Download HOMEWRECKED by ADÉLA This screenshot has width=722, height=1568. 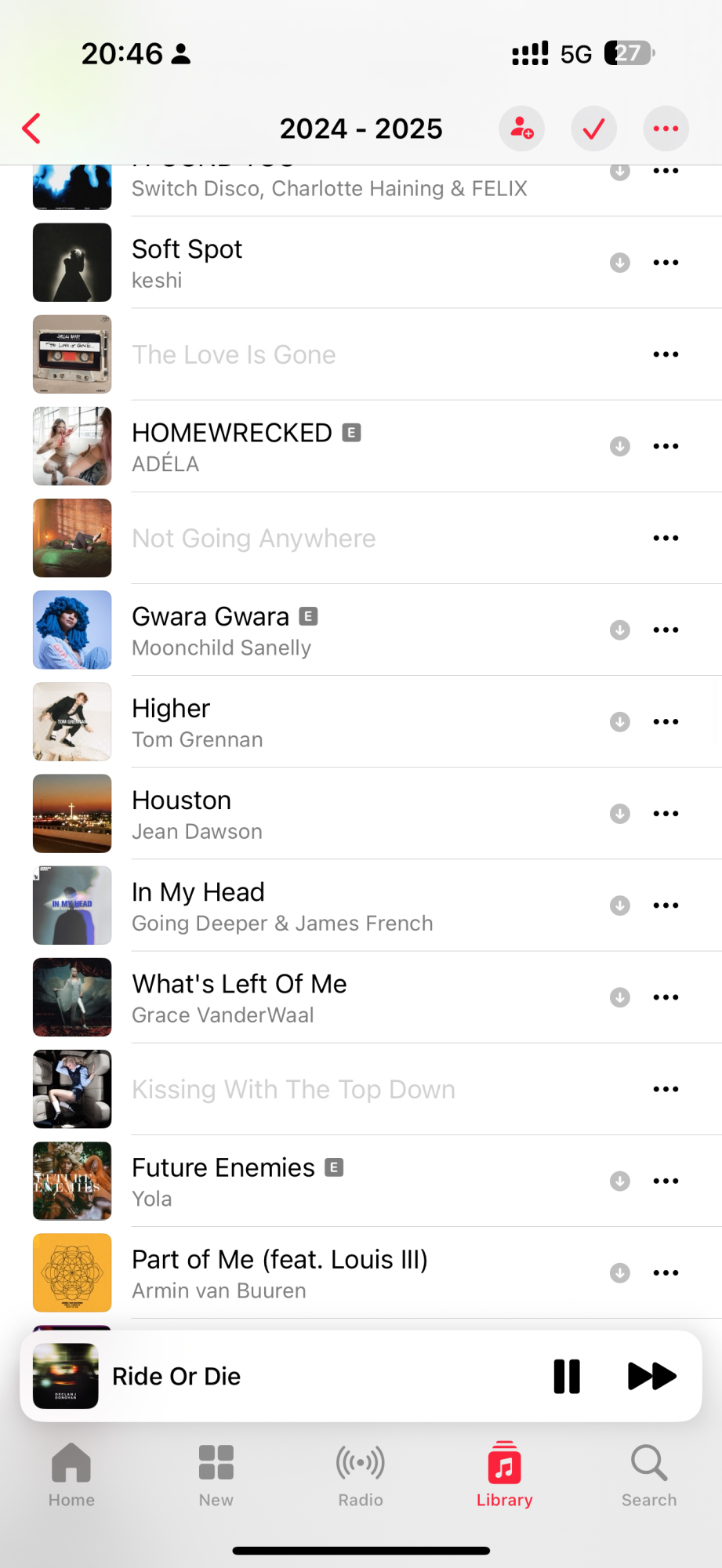(619, 446)
